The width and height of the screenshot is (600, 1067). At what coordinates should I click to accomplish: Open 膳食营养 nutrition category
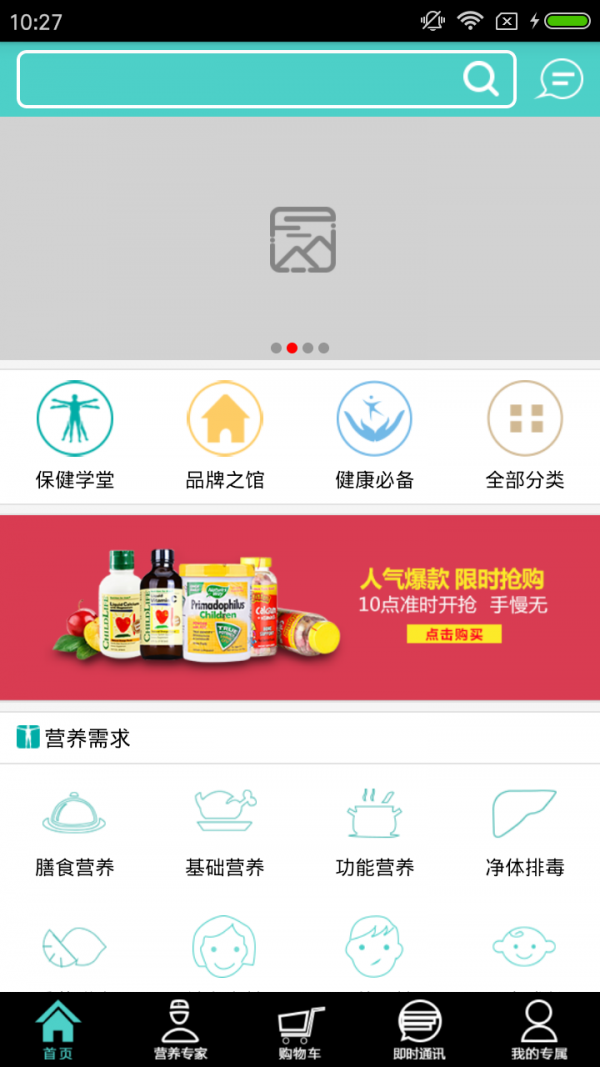75,830
